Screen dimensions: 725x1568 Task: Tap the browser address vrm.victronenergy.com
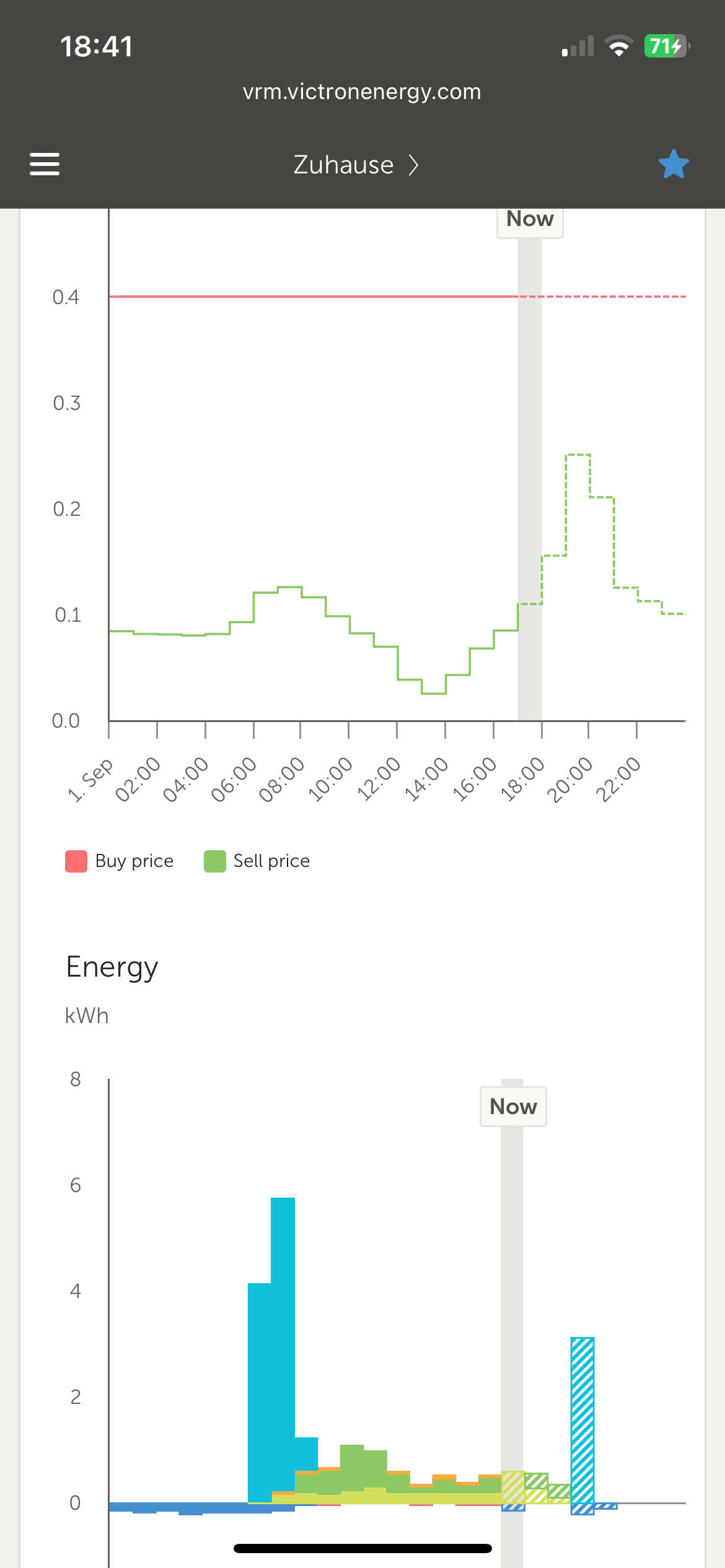(362, 92)
